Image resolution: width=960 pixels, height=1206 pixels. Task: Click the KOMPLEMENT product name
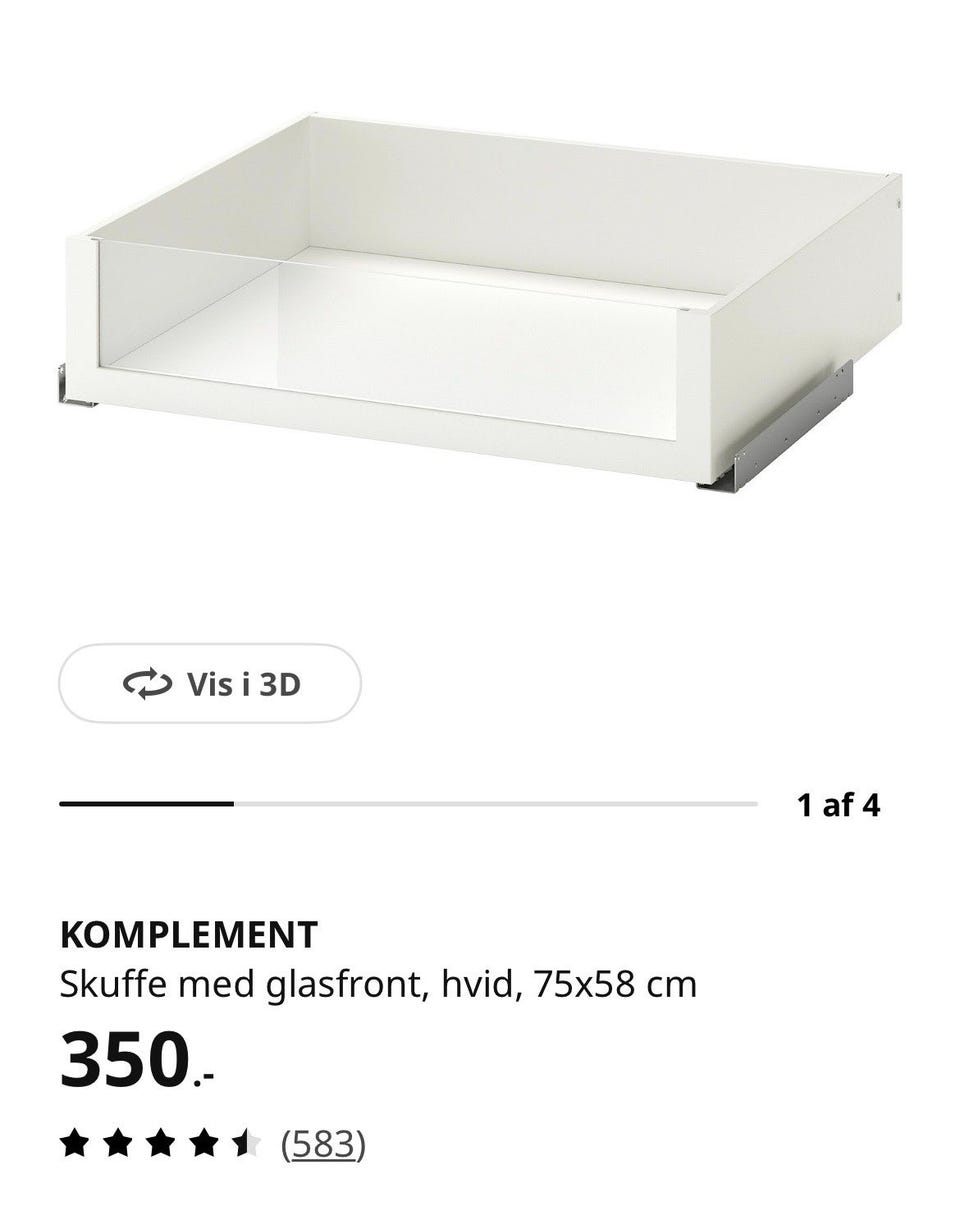click(190, 933)
